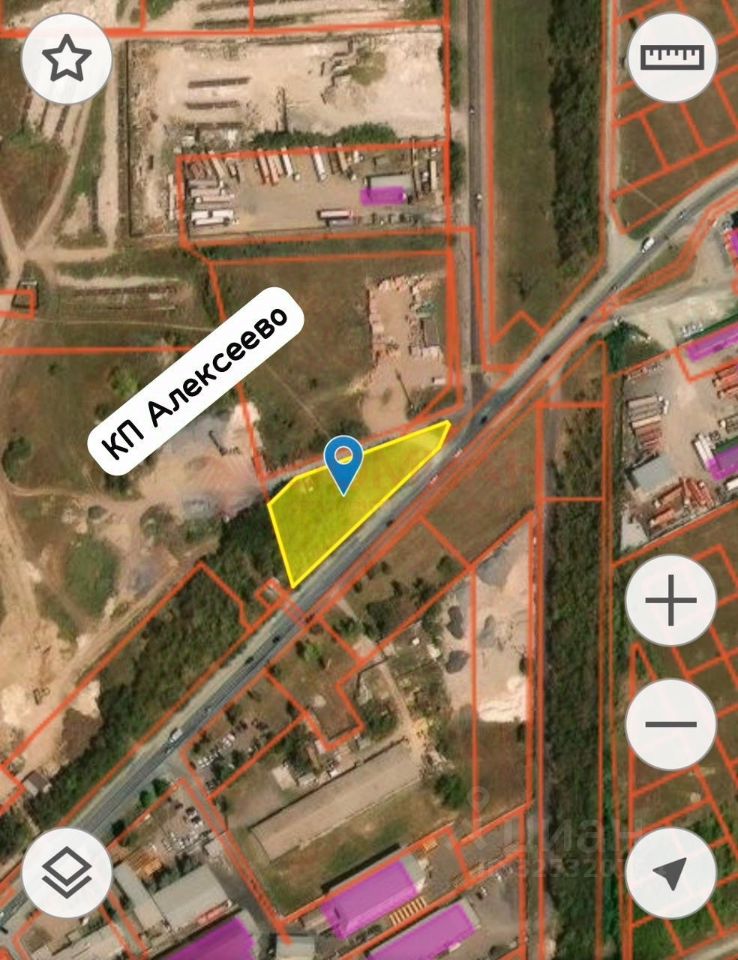Add this plot to favorites with the star

pos(66,59)
